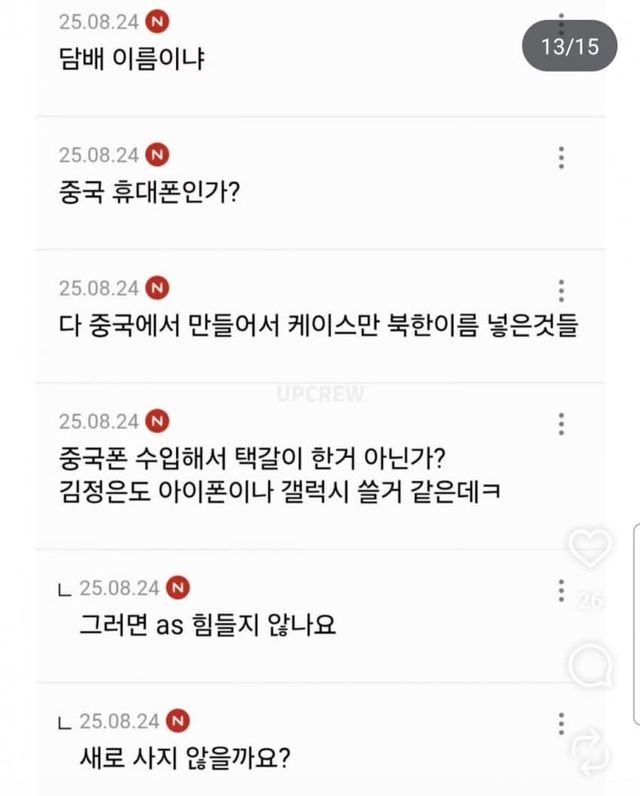640x796 pixels.
Task: Open the comments with the speech bubble icon
Action: point(590,665)
